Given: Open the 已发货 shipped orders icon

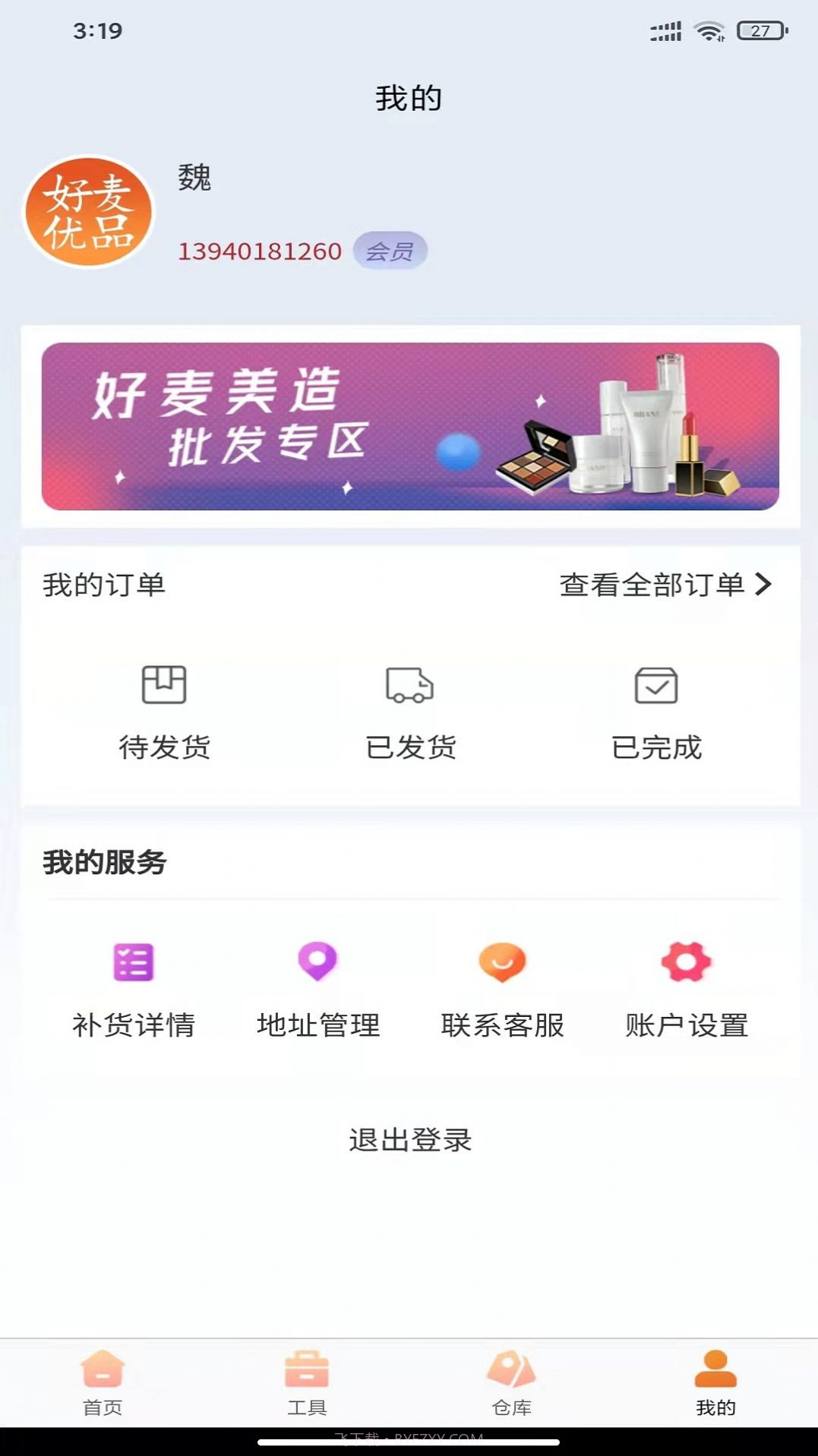Looking at the screenshot, I should 409,687.
